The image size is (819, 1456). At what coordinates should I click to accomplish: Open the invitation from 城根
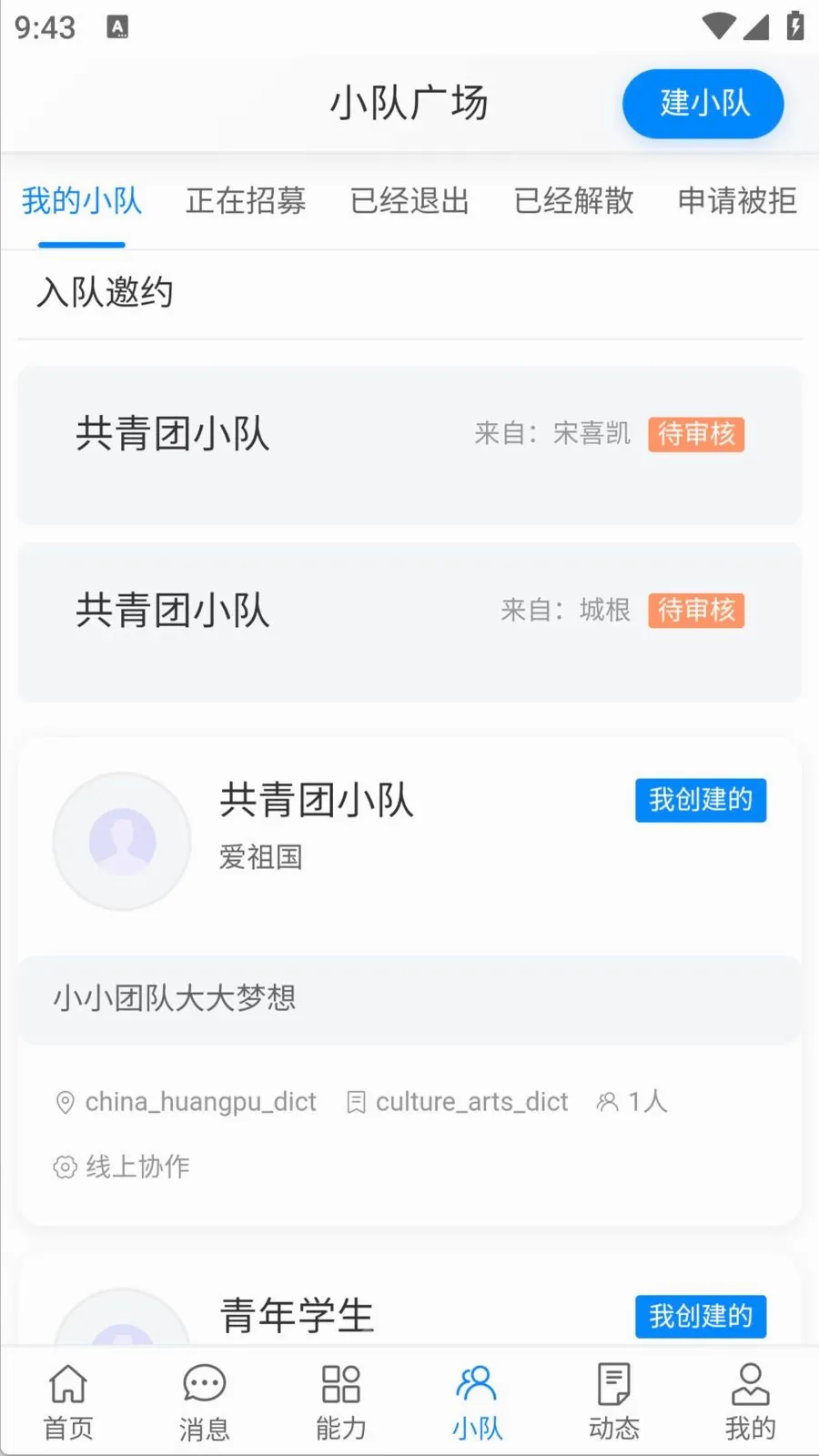coord(409,622)
